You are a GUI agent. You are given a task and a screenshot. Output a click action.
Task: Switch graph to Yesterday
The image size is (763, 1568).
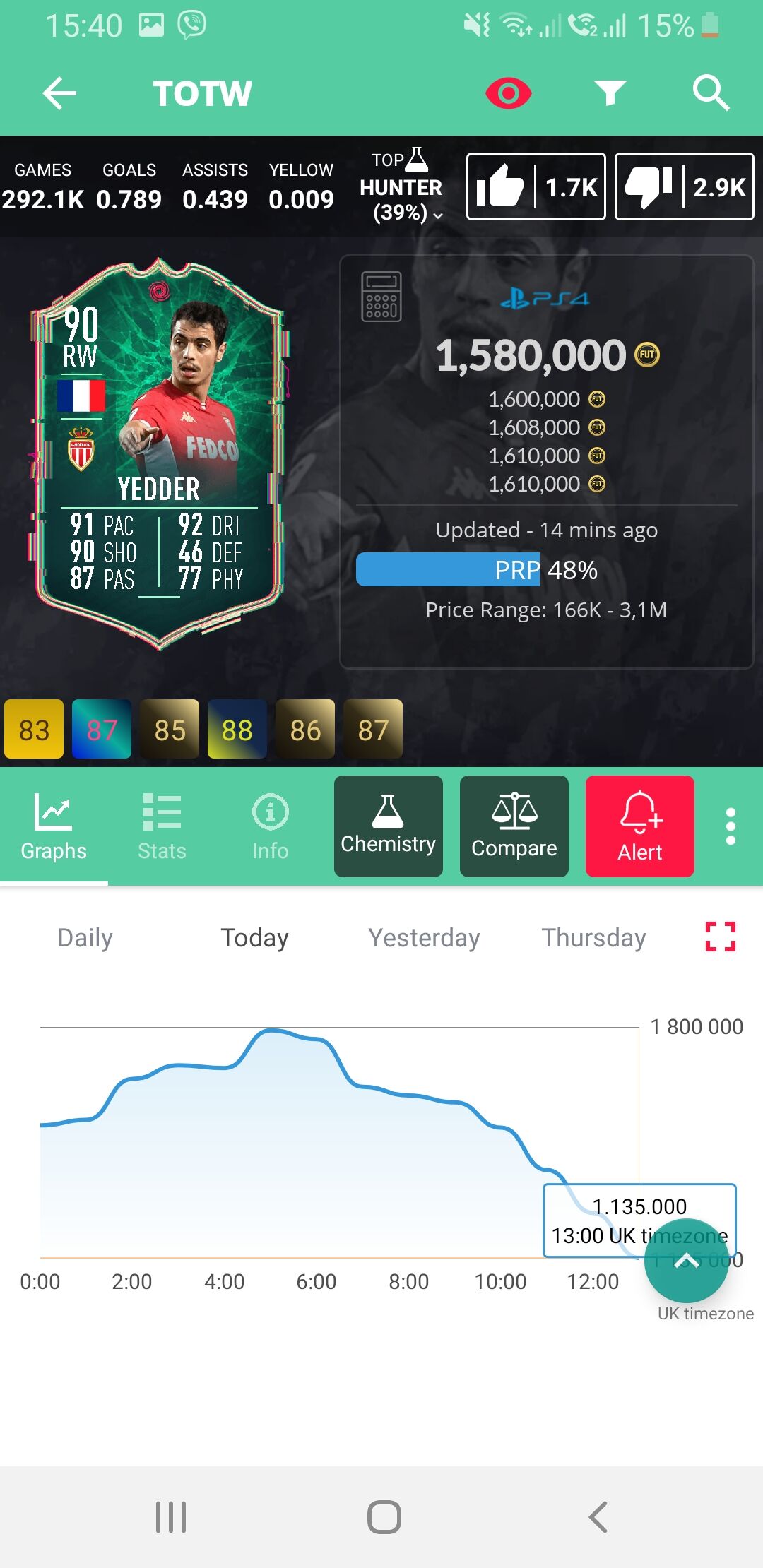click(x=424, y=938)
